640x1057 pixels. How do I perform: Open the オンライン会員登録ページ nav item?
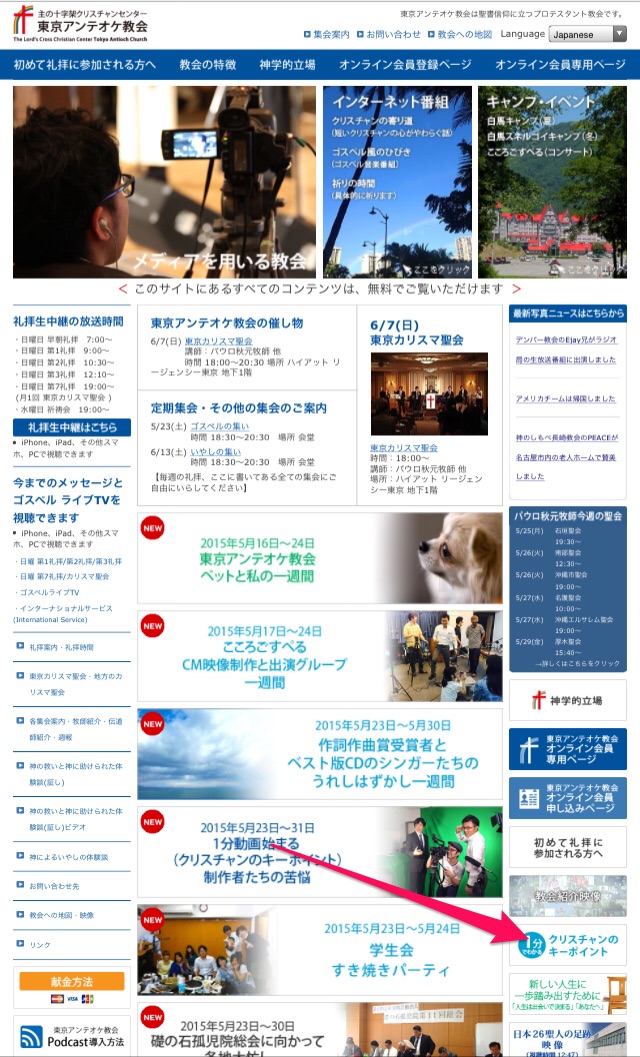click(x=405, y=64)
